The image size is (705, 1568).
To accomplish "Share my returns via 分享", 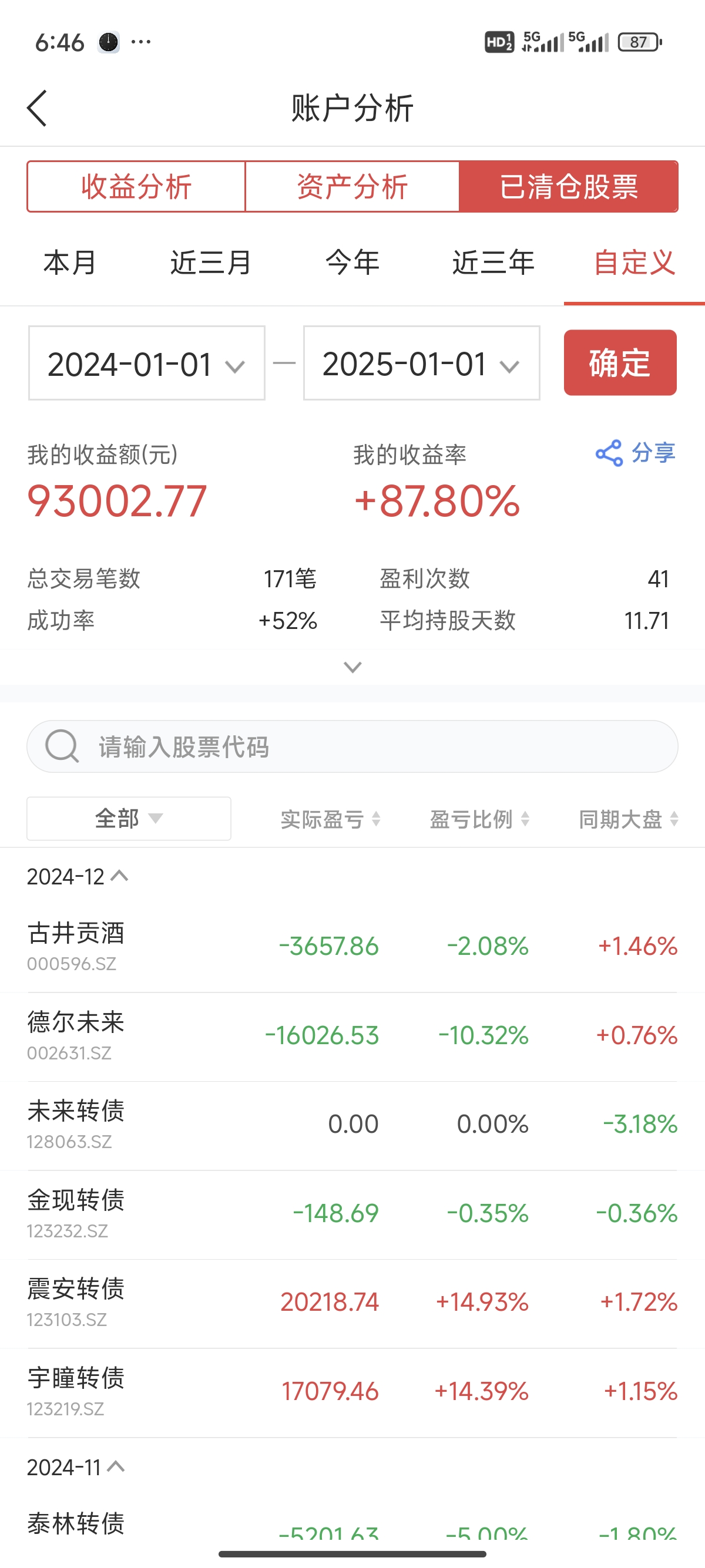I will pyautogui.click(x=636, y=453).
